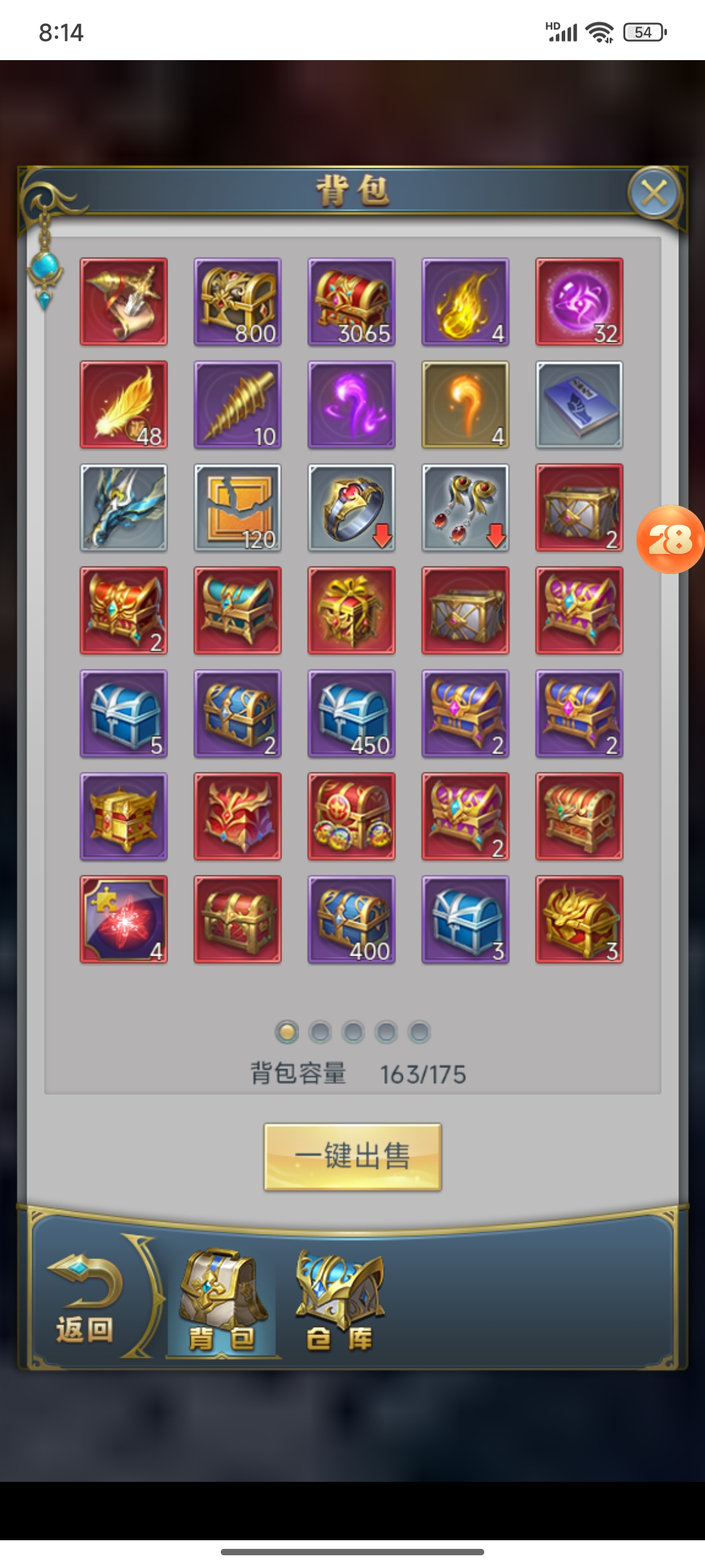Select the 背包 backpack tab
This screenshot has width=705, height=1568.
tap(222, 1301)
